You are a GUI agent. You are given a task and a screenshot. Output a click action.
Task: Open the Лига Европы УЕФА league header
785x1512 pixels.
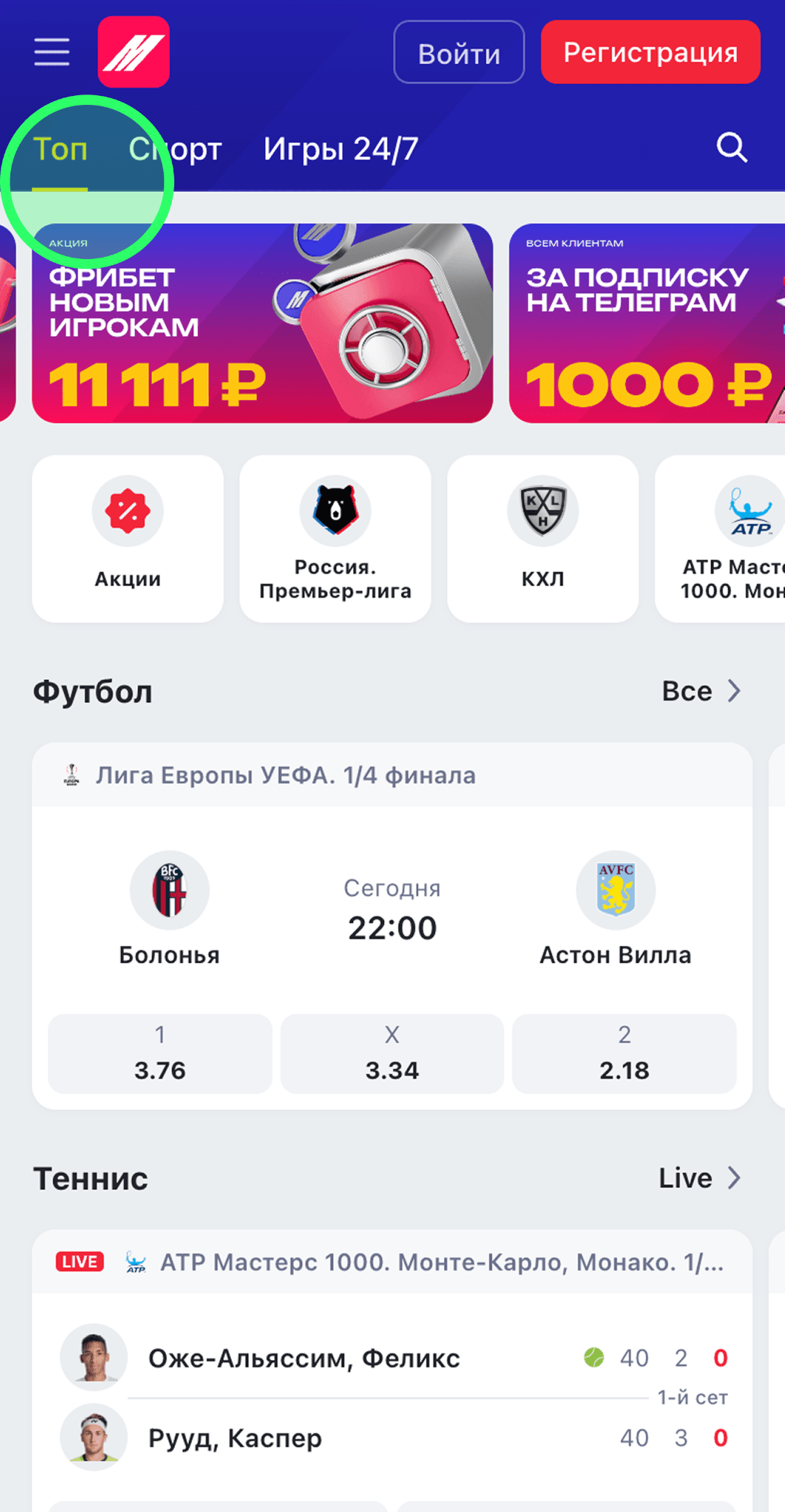pos(286,775)
